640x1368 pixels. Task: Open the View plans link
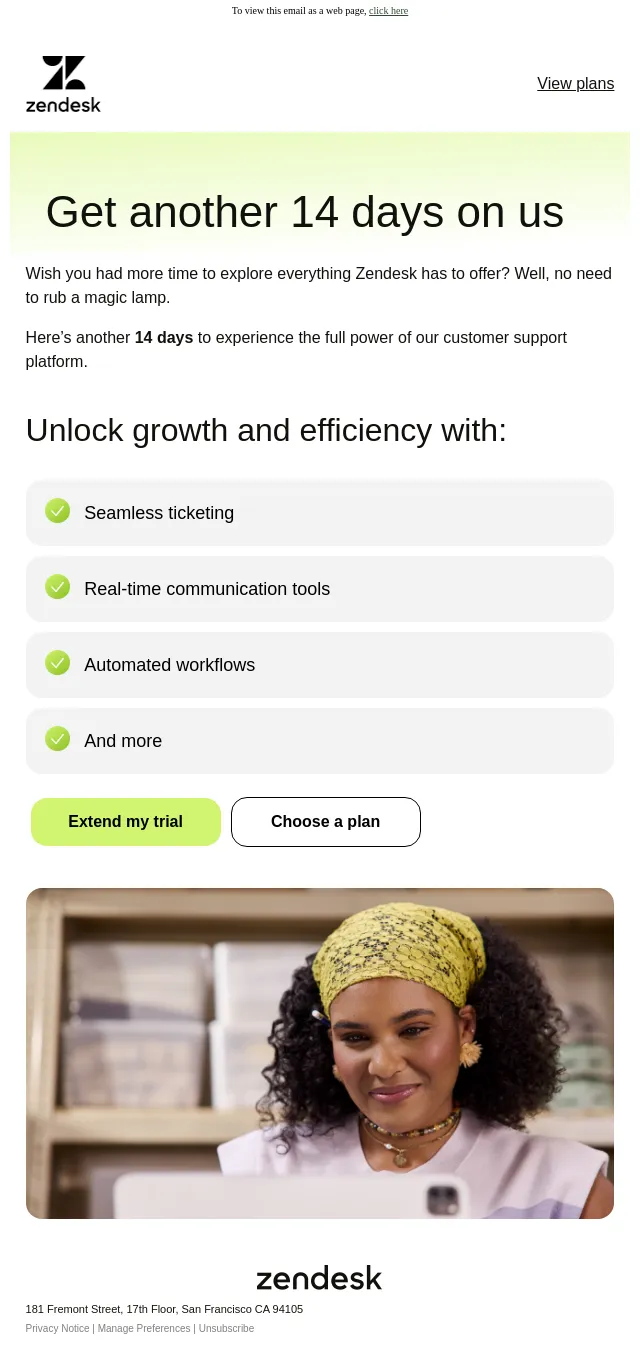576,84
